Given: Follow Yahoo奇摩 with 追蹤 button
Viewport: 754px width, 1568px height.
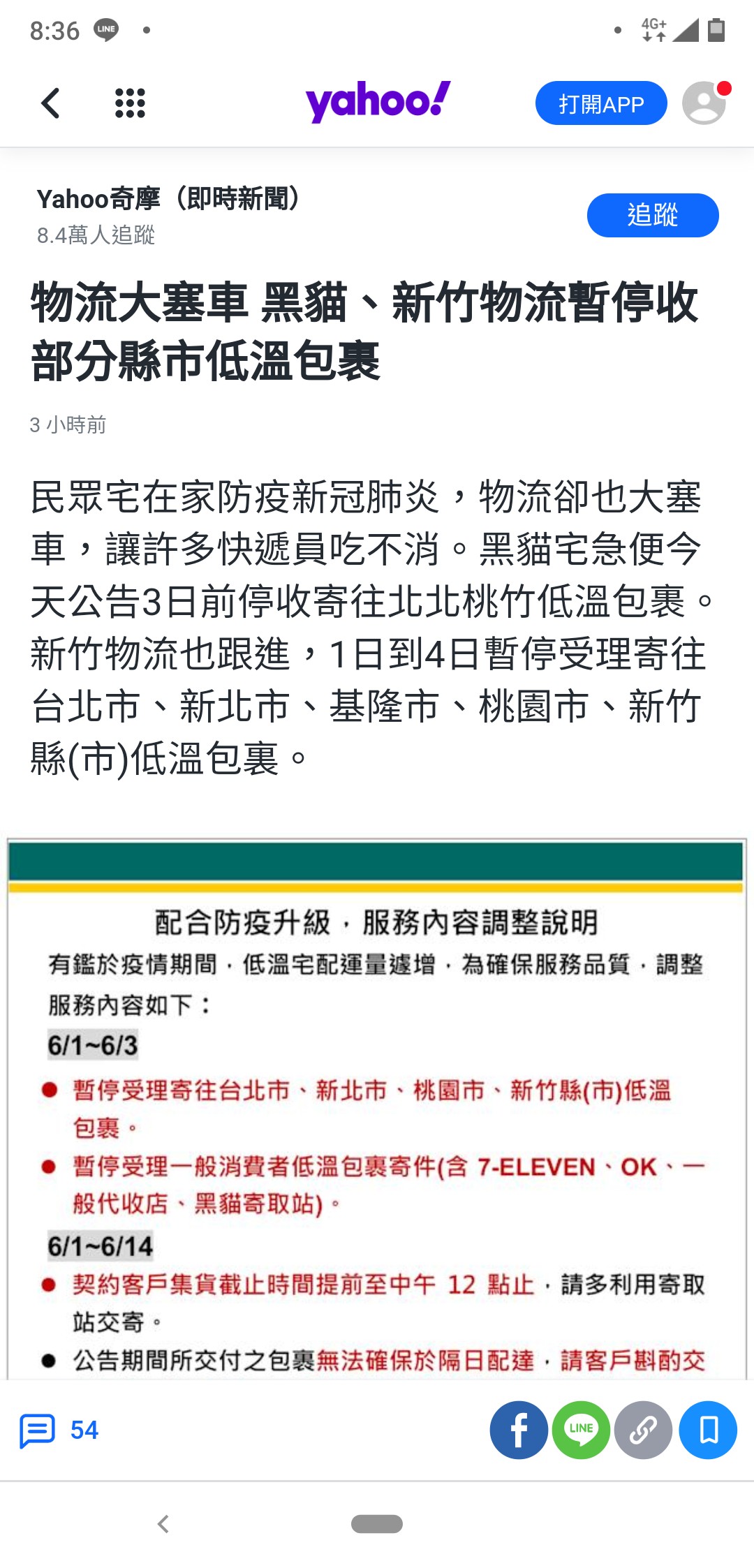Looking at the screenshot, I should pyautogui.click(x=653, y=215).
